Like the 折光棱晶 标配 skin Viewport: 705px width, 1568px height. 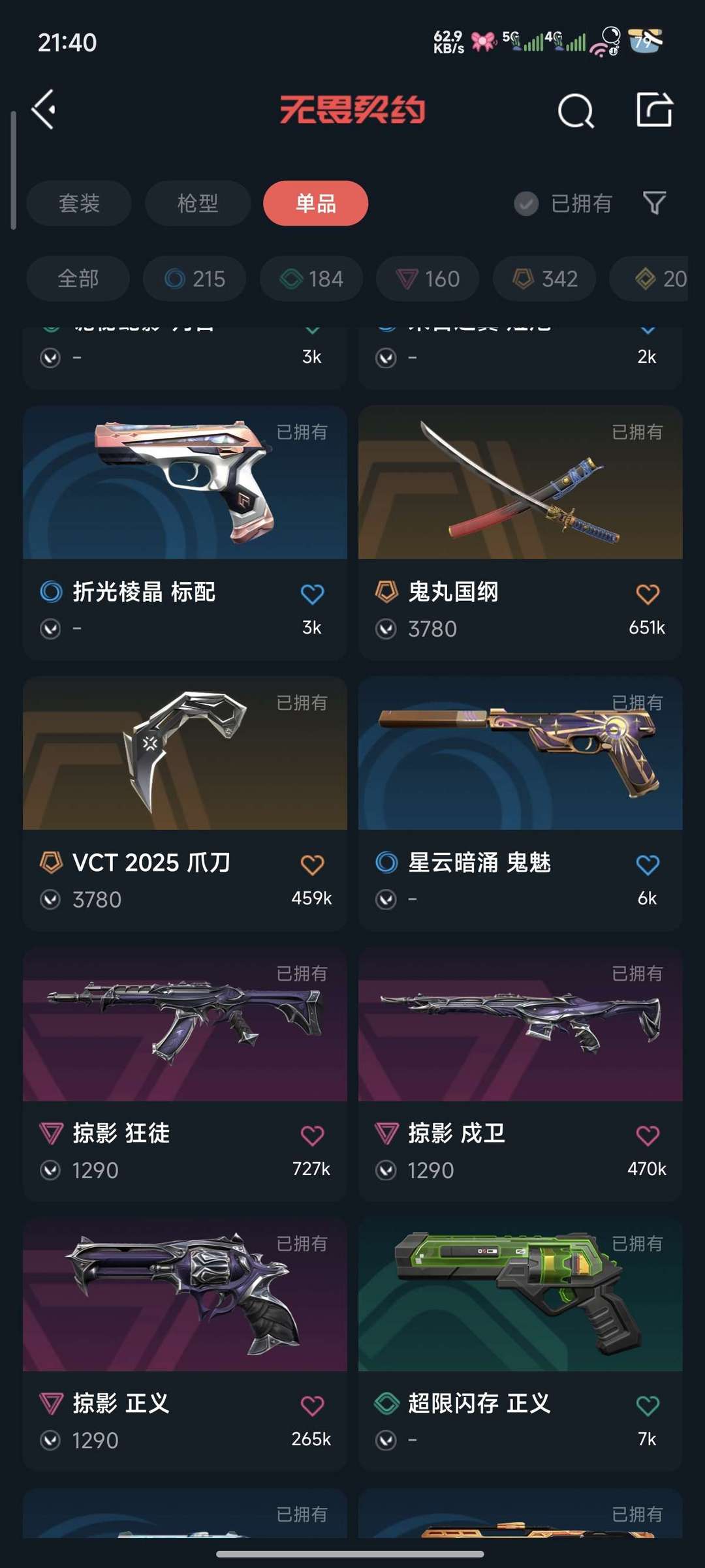(x=312, y=594)
